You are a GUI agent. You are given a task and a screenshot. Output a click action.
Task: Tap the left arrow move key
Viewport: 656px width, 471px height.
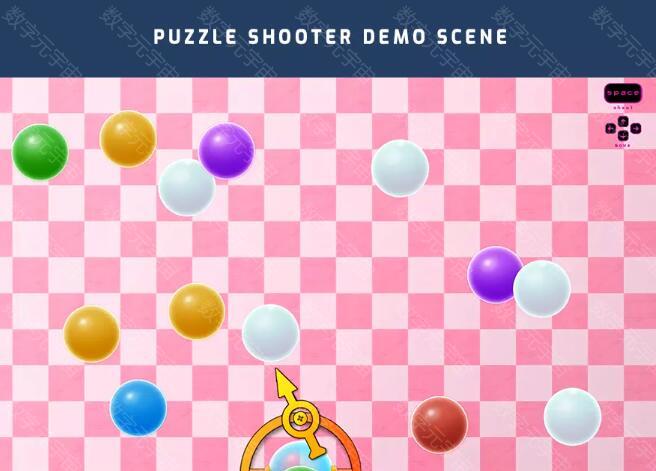coord(610,128)
